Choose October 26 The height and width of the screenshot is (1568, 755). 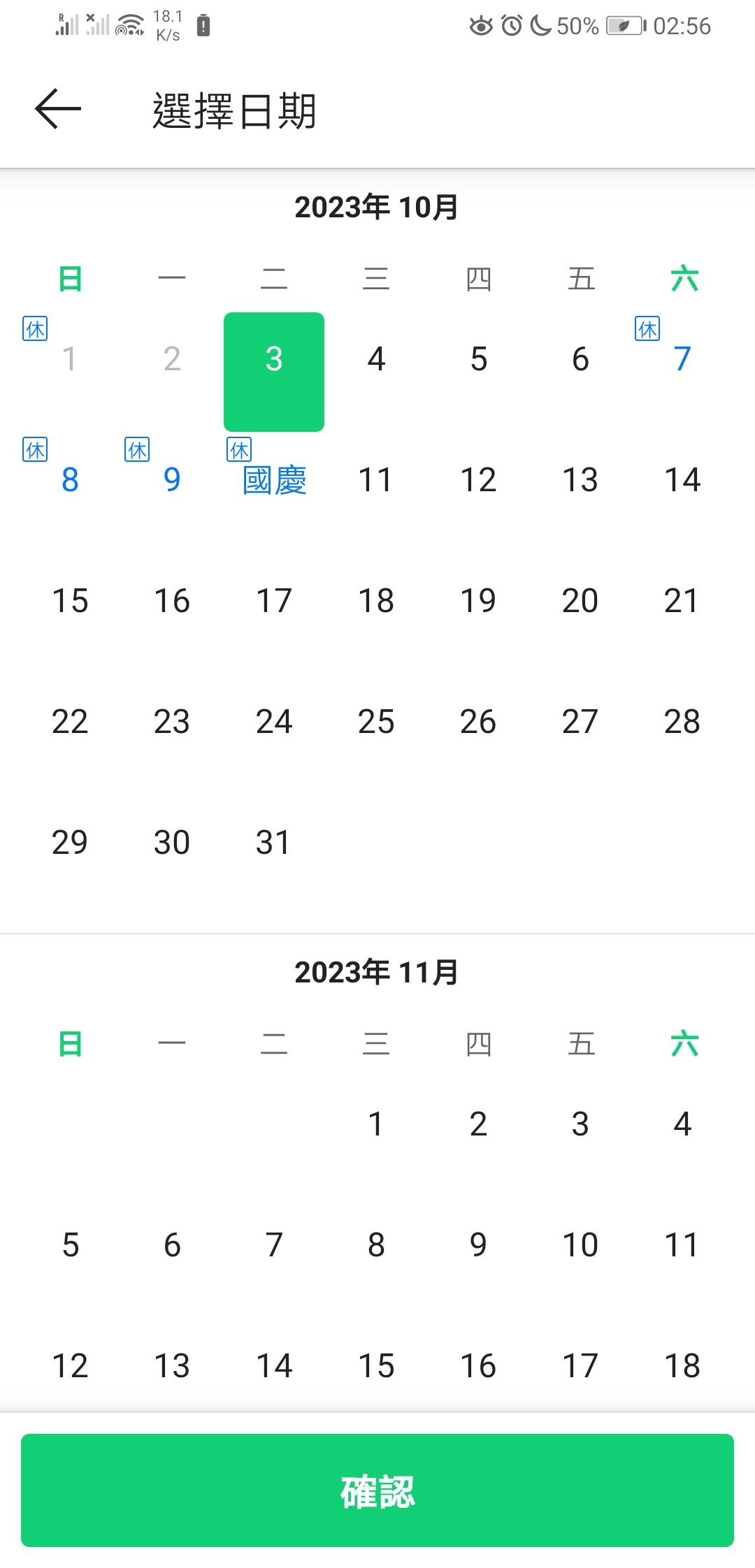coord(478,722)
